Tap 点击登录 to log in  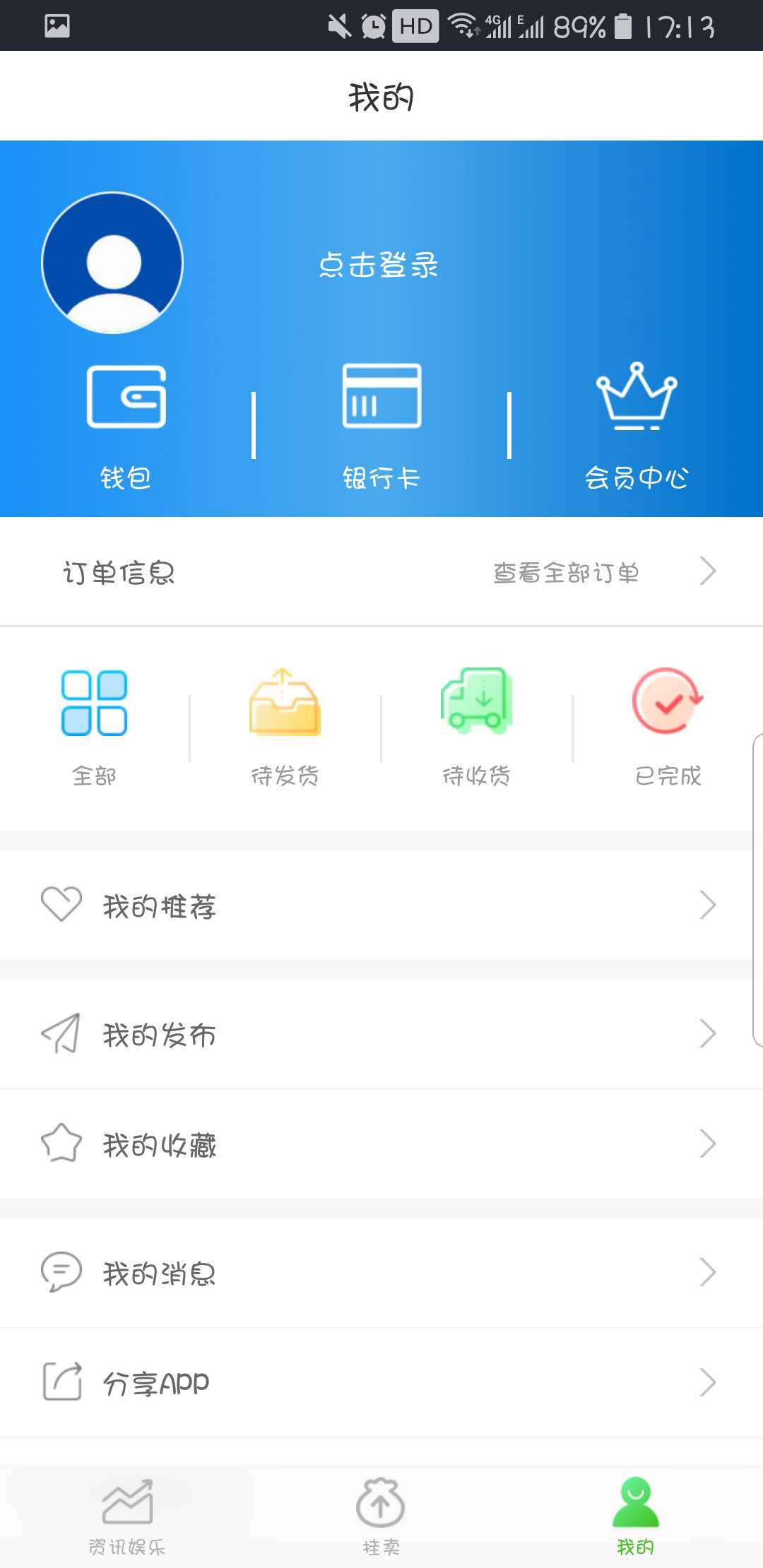378,265
